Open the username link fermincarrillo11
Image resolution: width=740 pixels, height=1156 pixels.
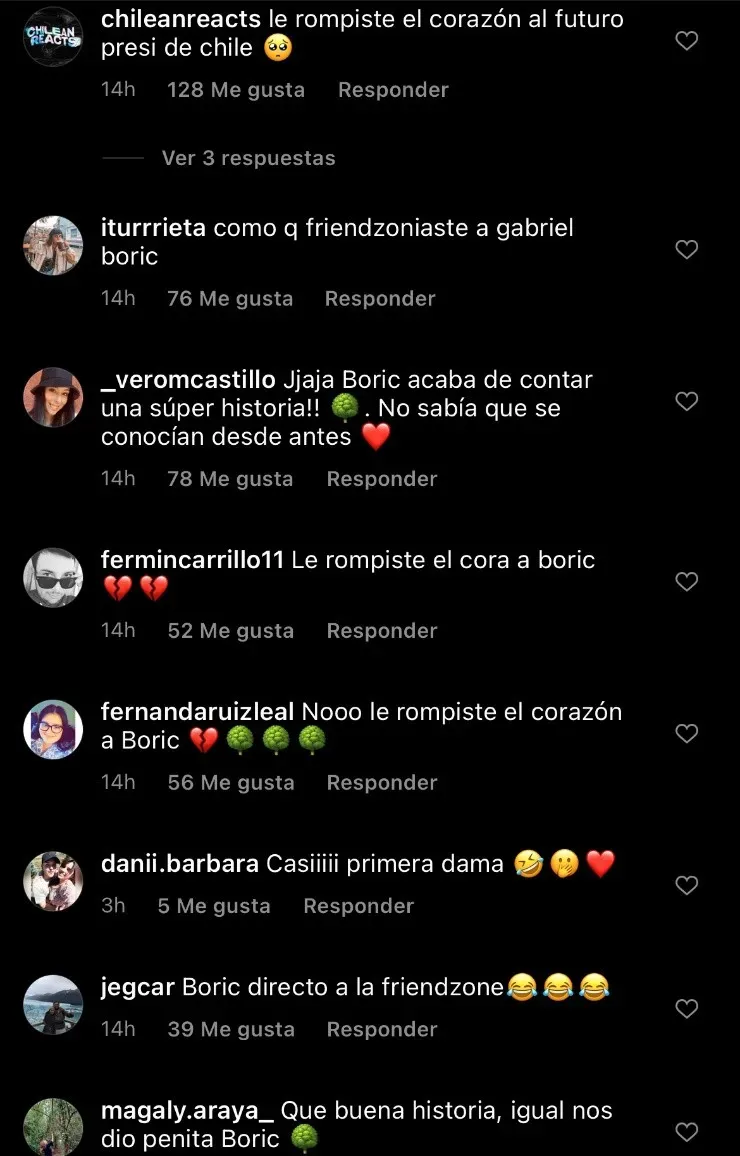pyautogui.click(x=193, y=560)
